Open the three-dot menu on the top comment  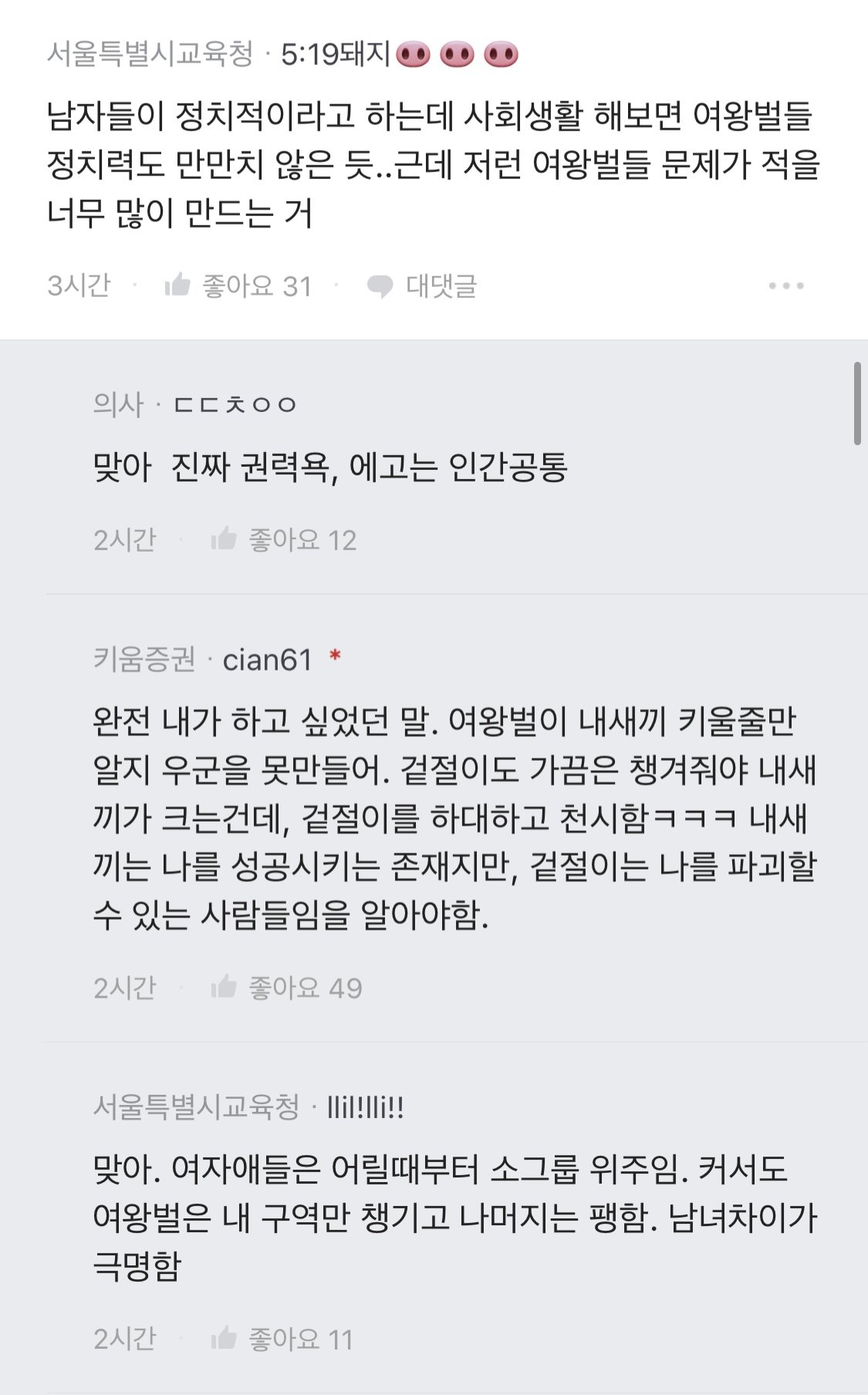click(785, 285)
